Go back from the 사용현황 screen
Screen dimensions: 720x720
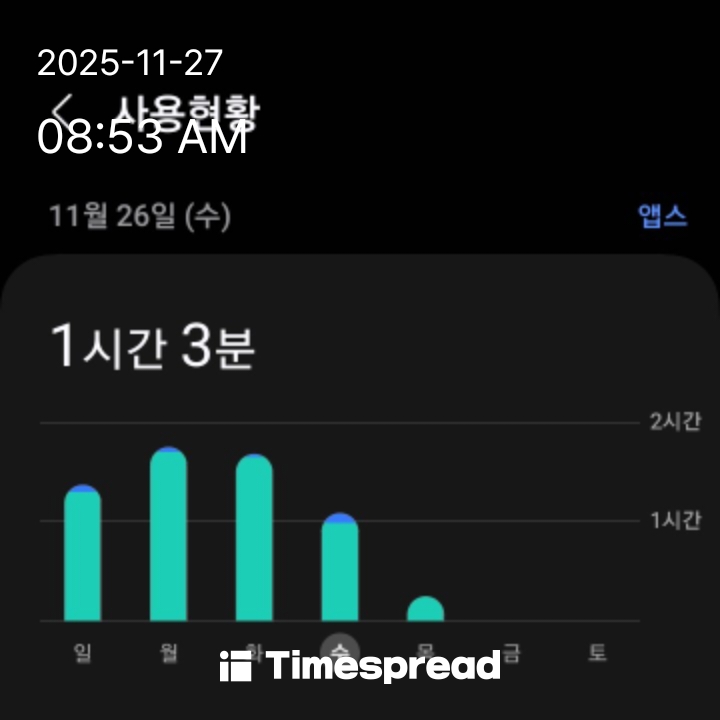coord(66,108)
